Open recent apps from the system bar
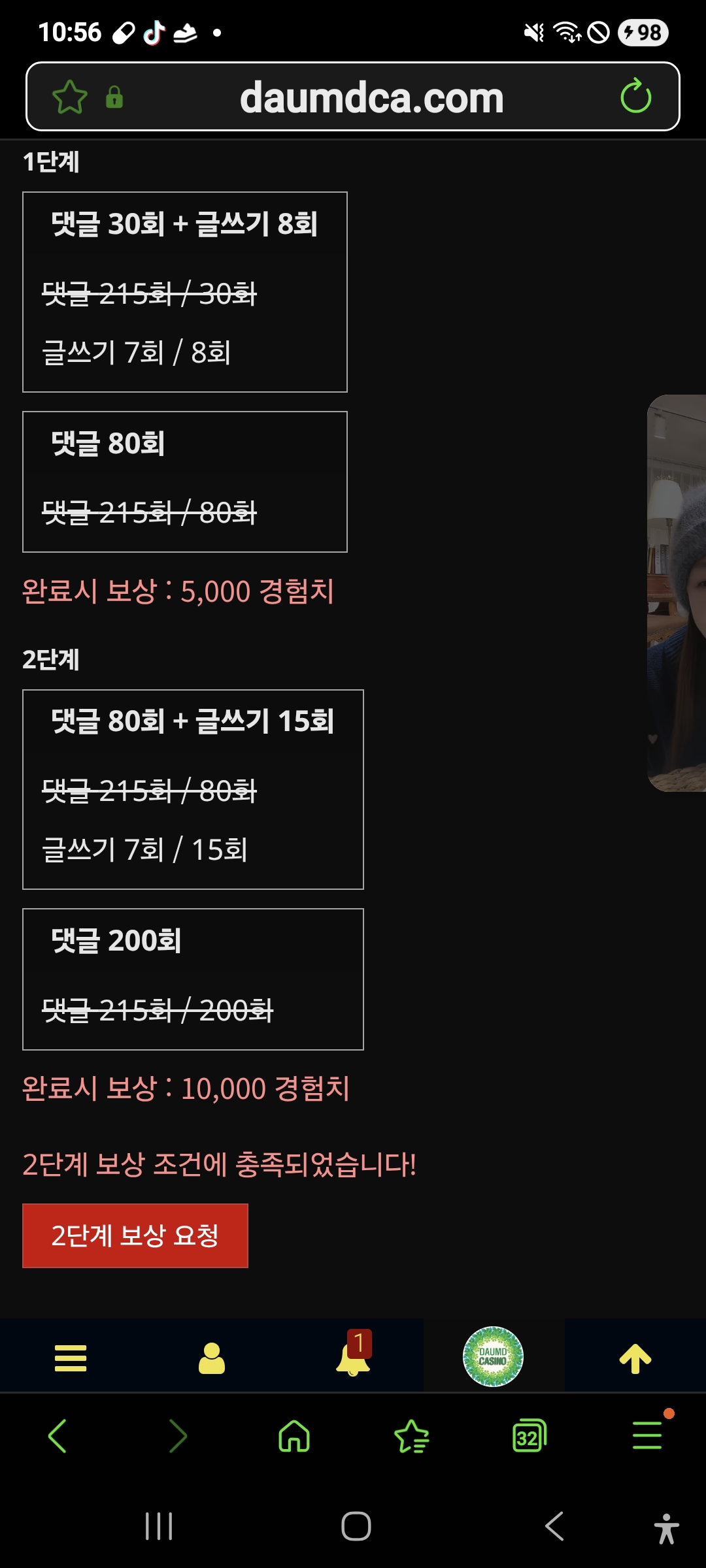This screenshot has height=1568, width=706. (159, 1526)
